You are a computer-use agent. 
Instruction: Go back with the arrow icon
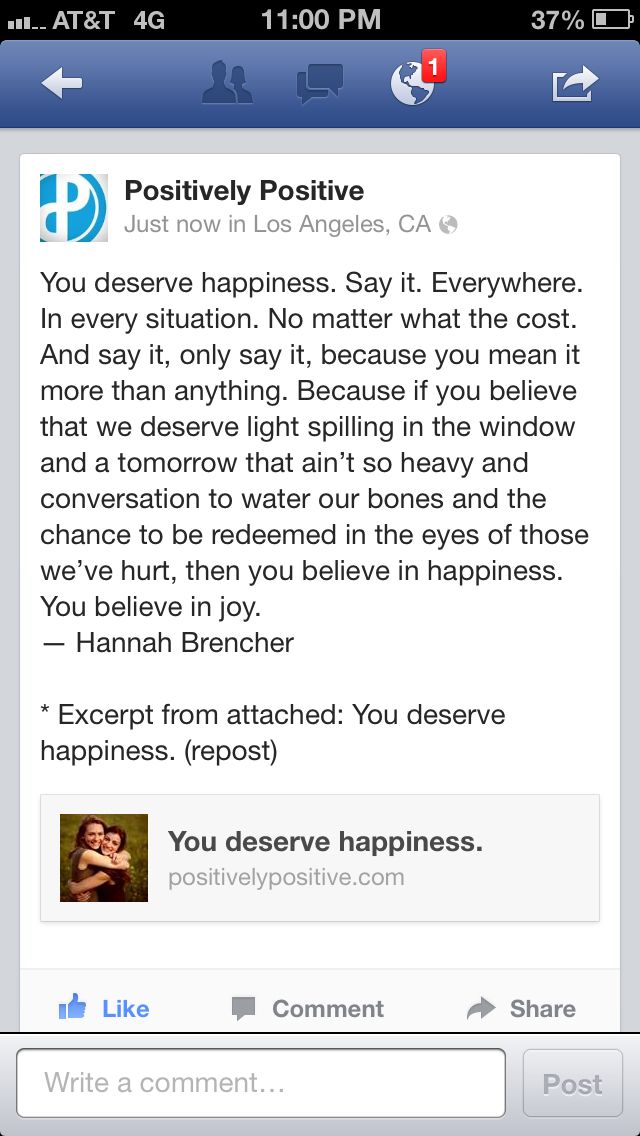[62, 84]
